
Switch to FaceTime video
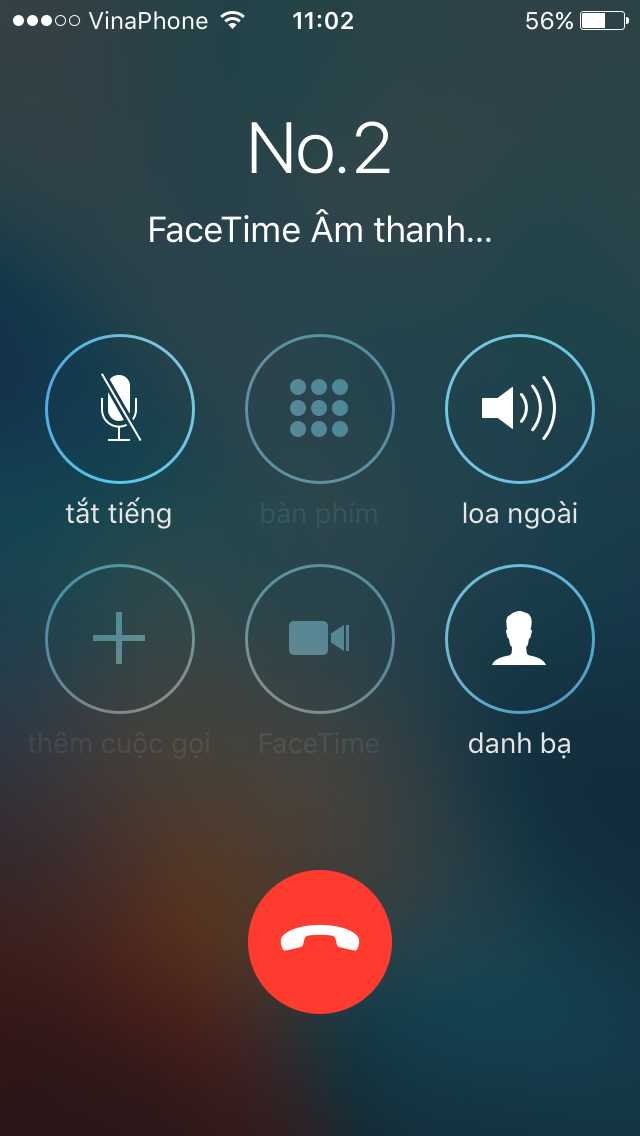(x=320, y=638)
